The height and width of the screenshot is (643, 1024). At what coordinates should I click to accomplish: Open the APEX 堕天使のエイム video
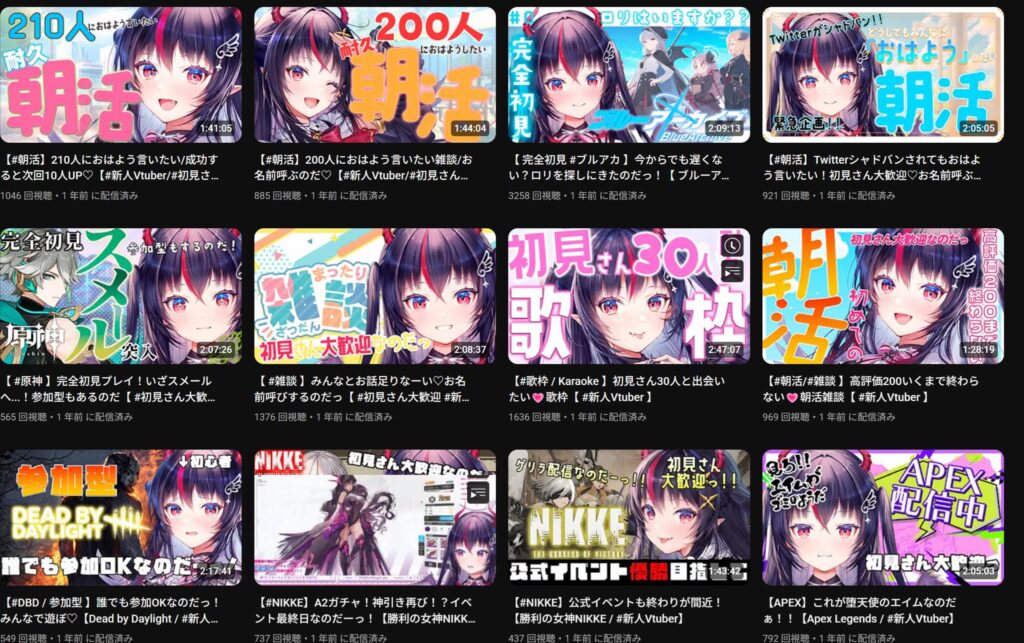pyautogui.click(x=882, y=517)
